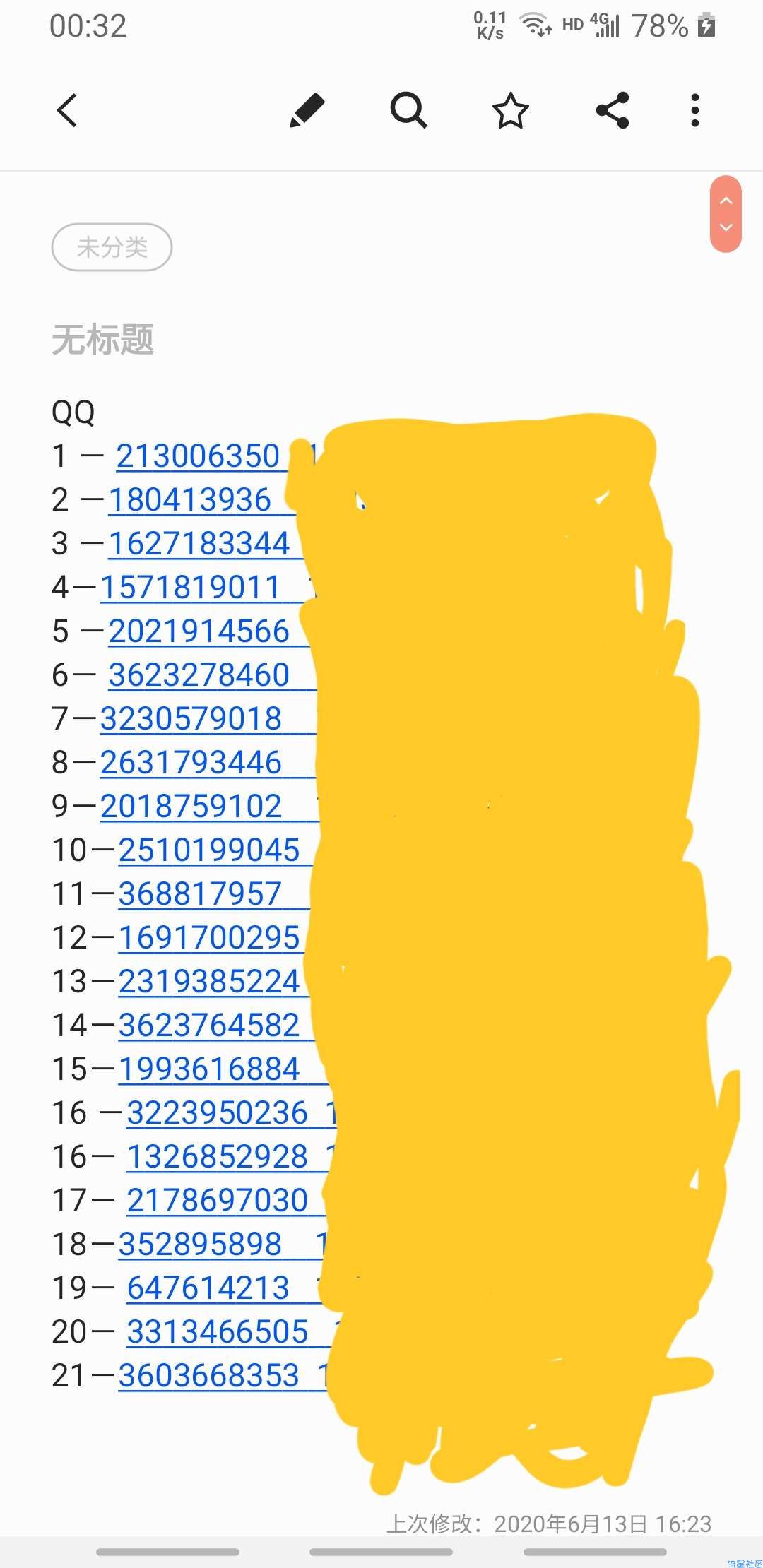Screen dimensions: 763x1568
Task: Open the linked number 3603668353
Action: coord(209,1376)
